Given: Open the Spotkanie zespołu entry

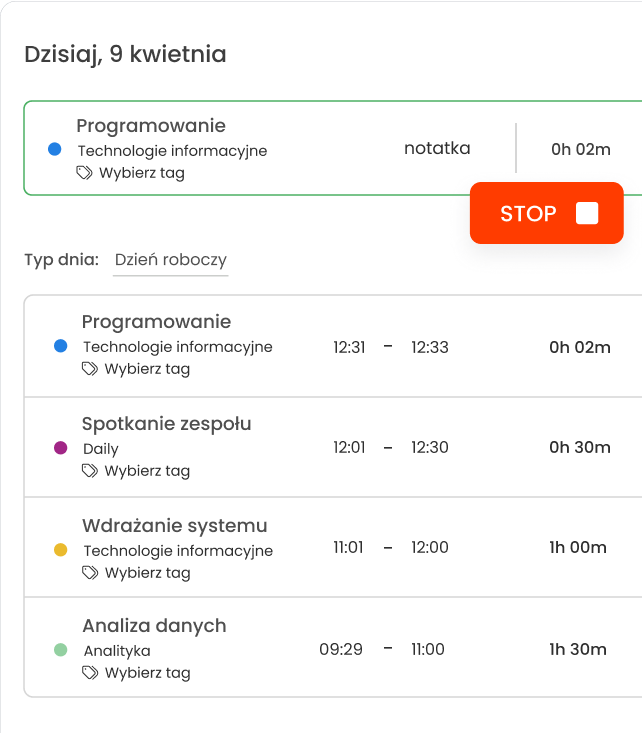Looking at the screenshot, I should tap(166, 424).
